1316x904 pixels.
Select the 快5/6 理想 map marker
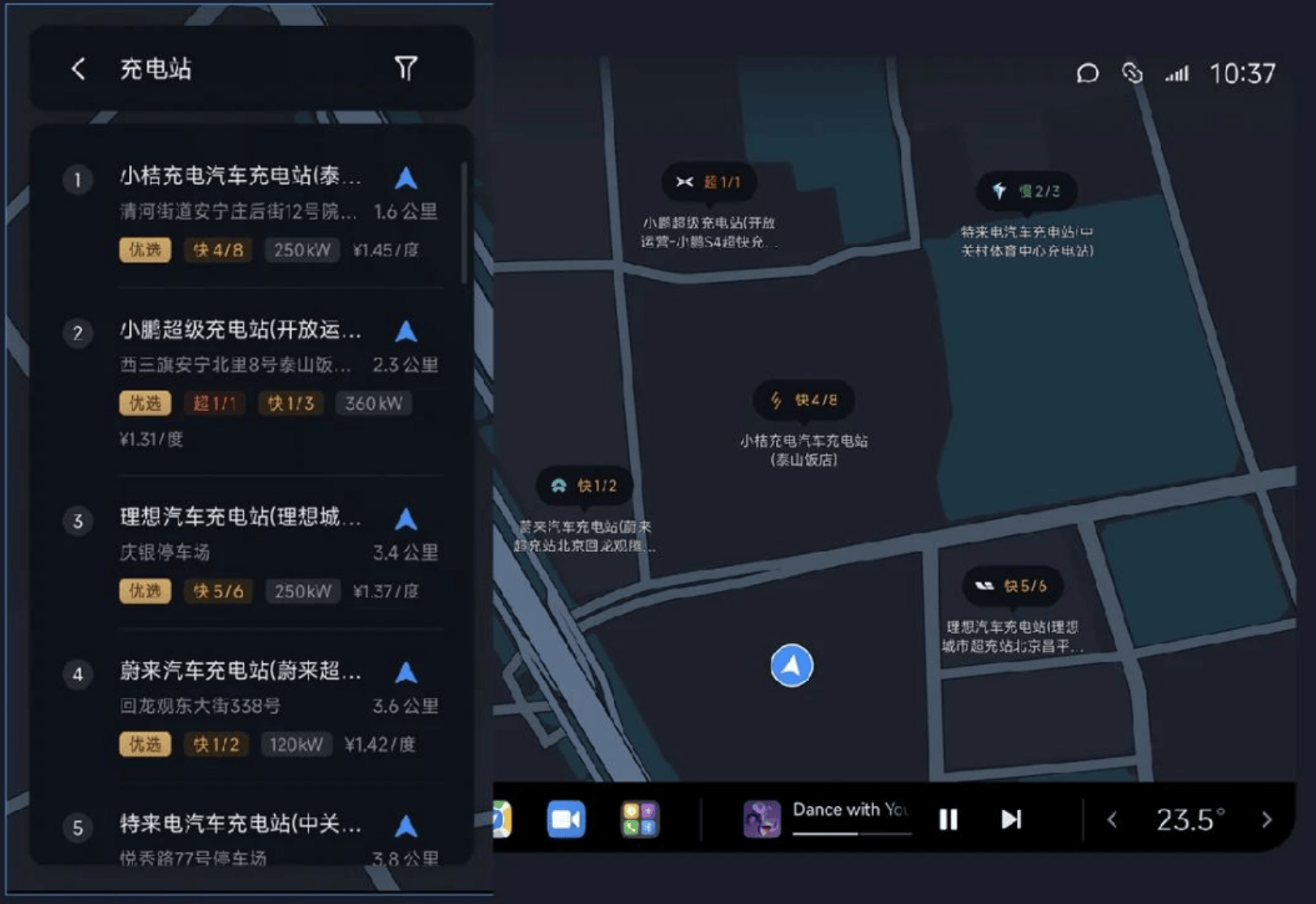coord(1012,585)
